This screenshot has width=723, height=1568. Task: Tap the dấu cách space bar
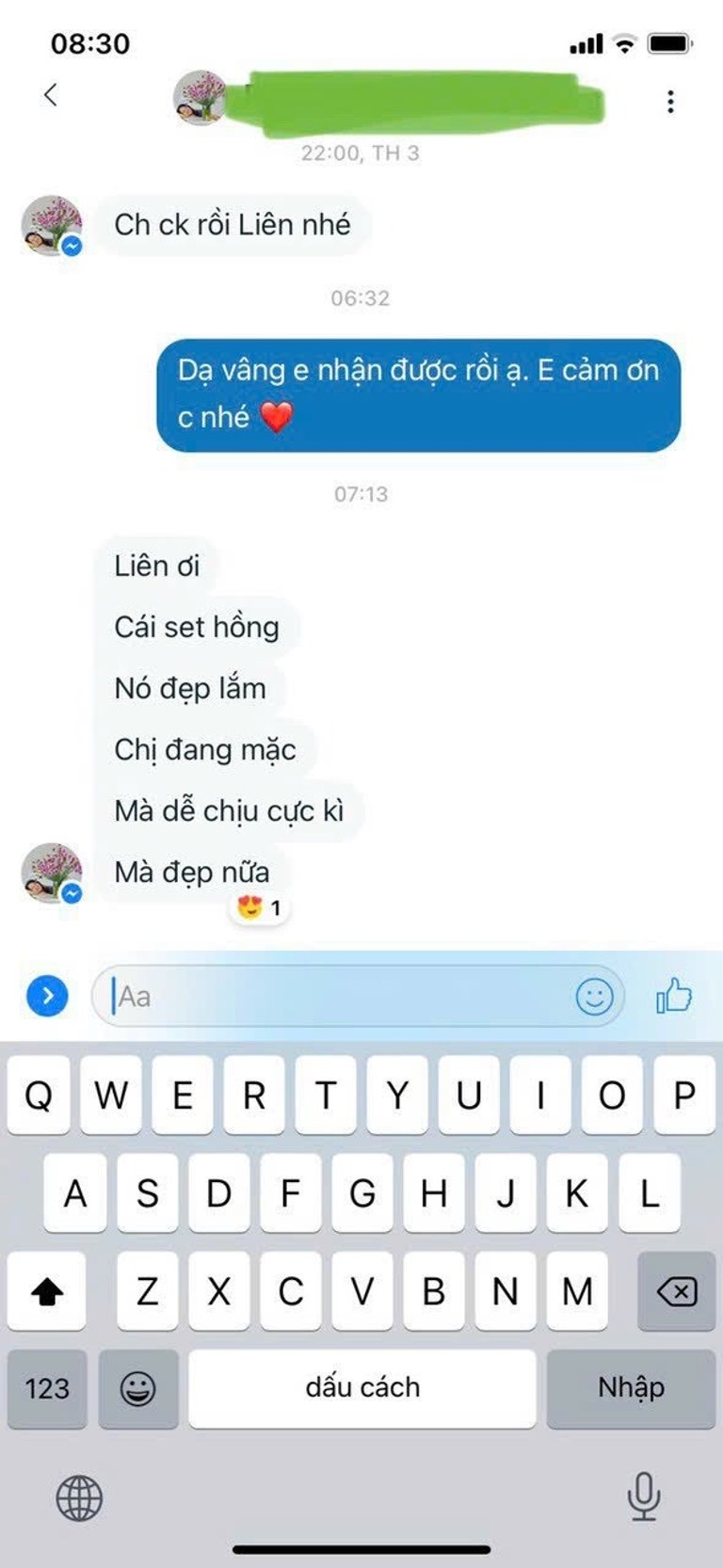click(362, 1388)
